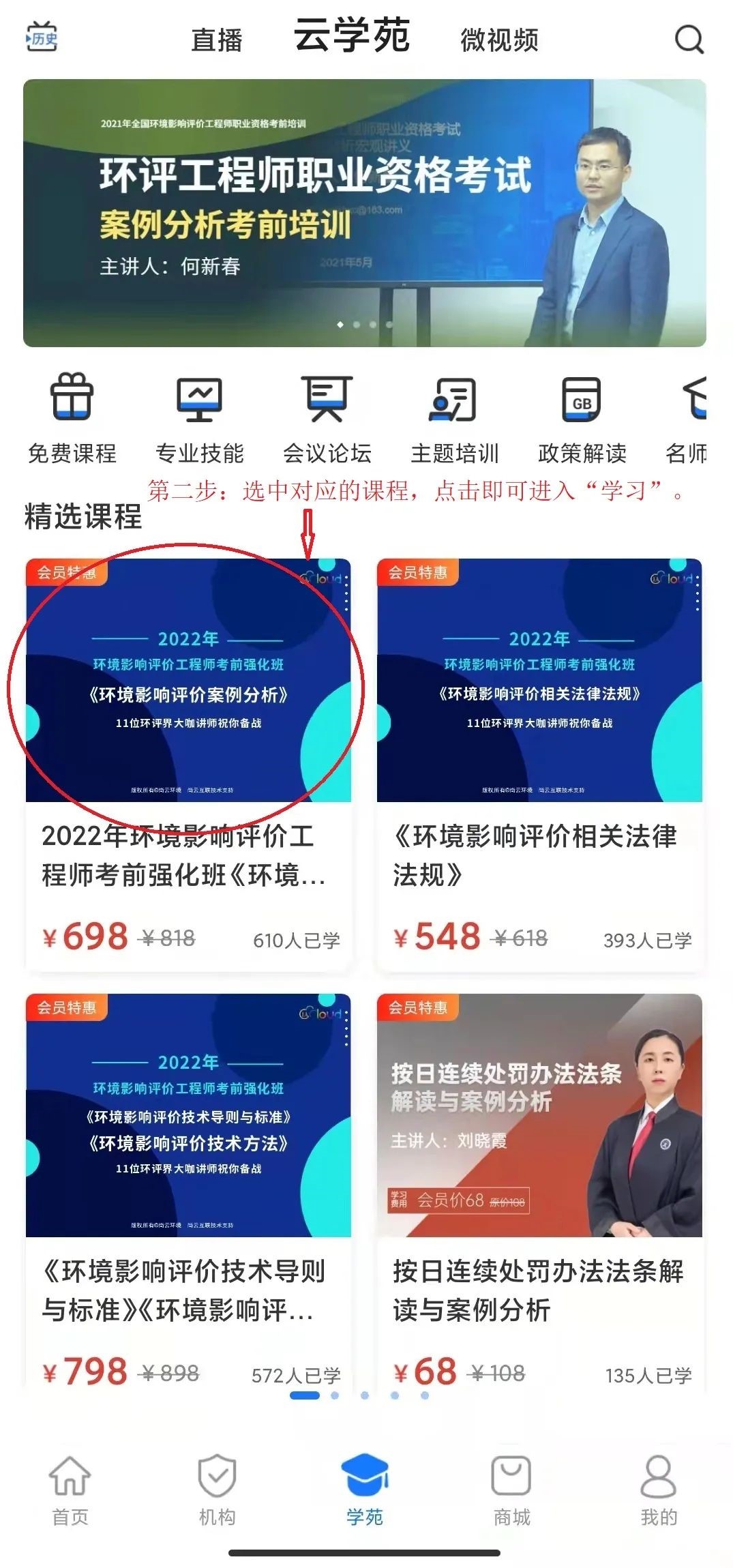Open the search icon

click(x=689, y=40)
